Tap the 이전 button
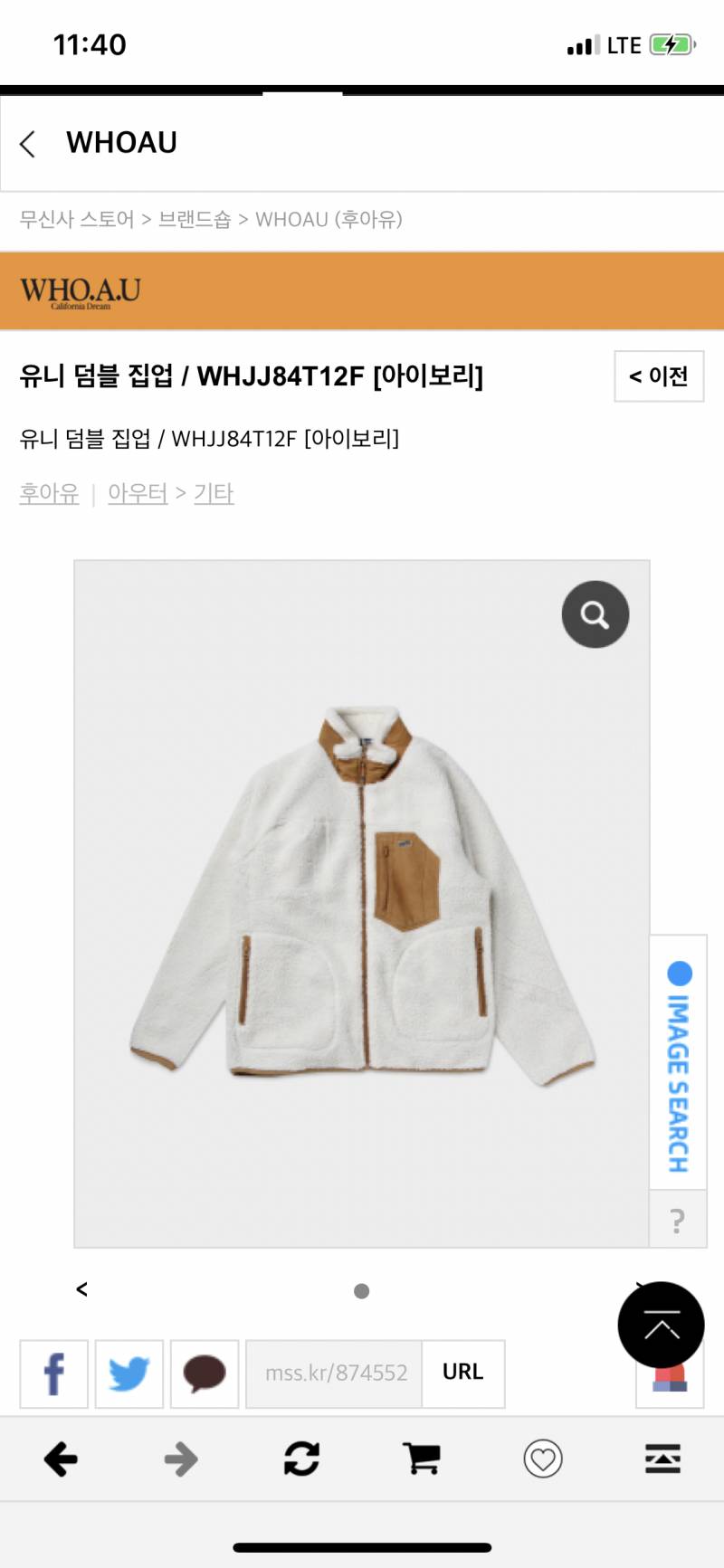 pos(659,376)
